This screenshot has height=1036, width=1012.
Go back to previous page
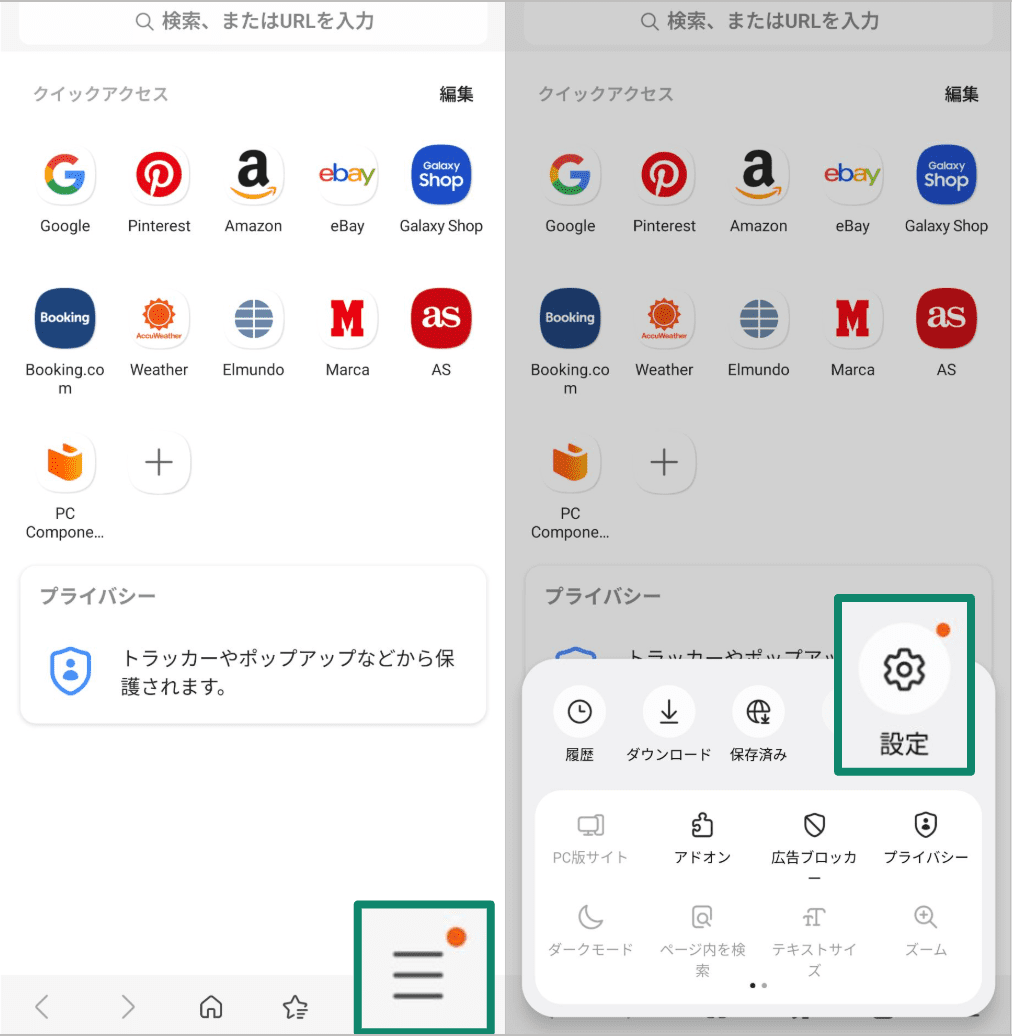(42, 1007)
